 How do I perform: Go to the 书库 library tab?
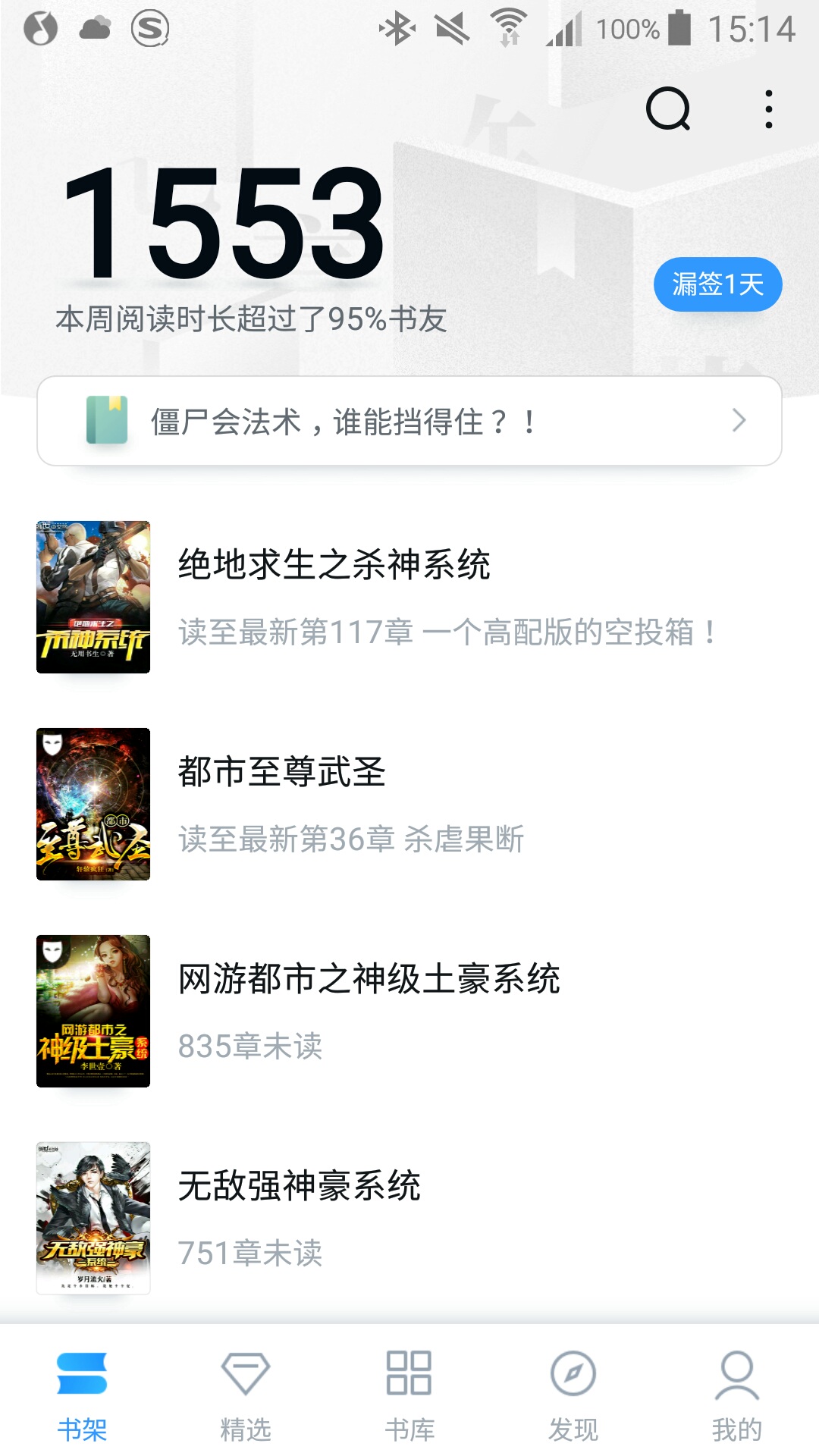(409, 1395)
